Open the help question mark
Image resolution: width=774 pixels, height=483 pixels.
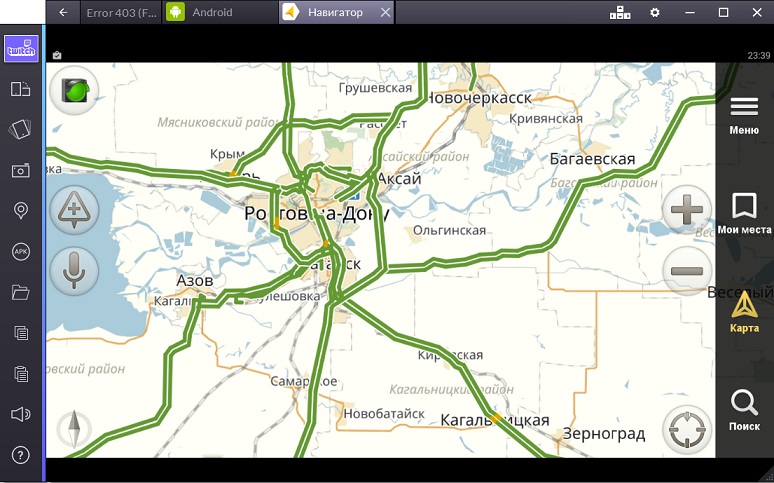pos(21,455)
